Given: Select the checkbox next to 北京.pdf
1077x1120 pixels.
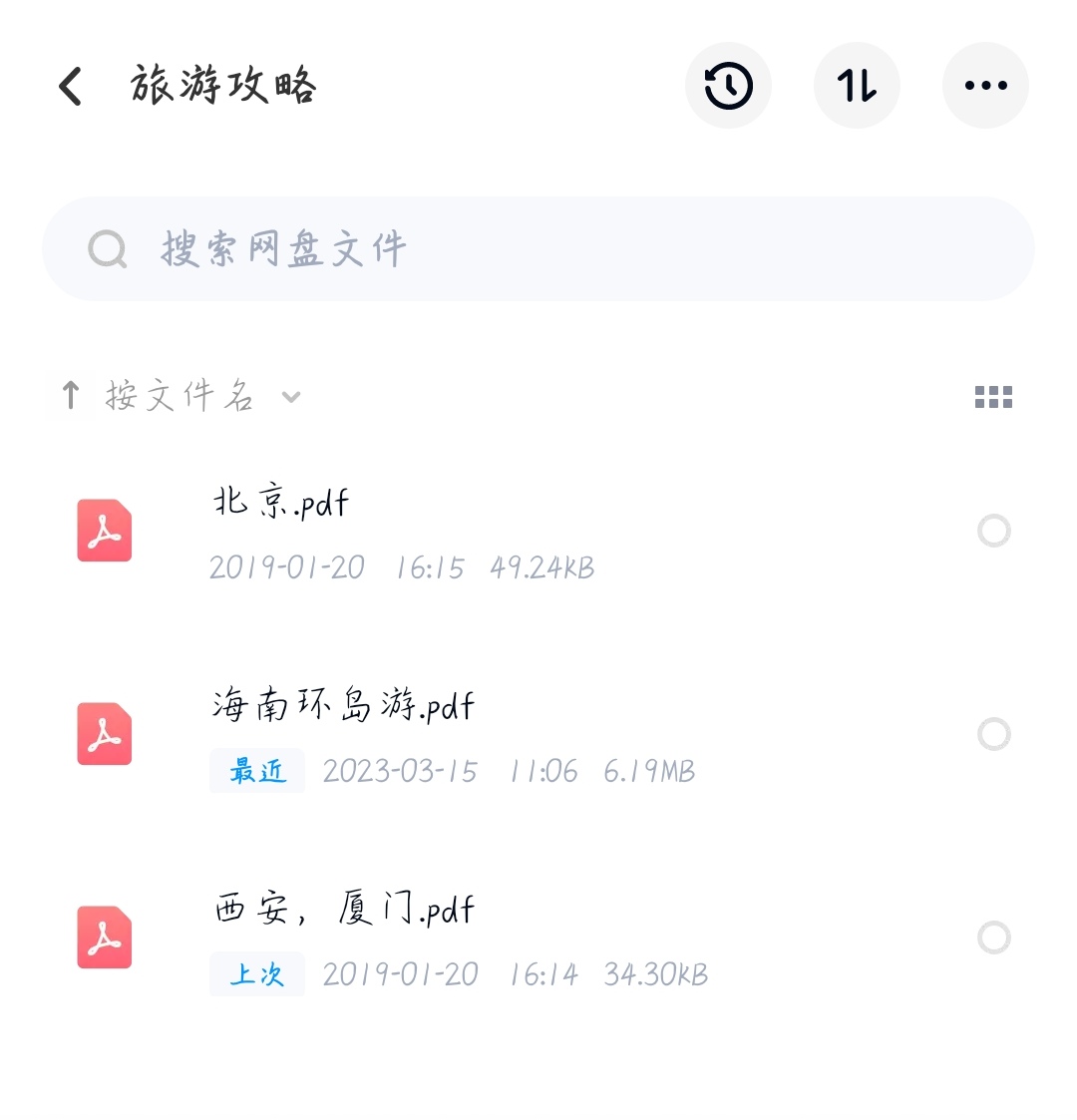Looking at the screenshot, I should (994, 530).
